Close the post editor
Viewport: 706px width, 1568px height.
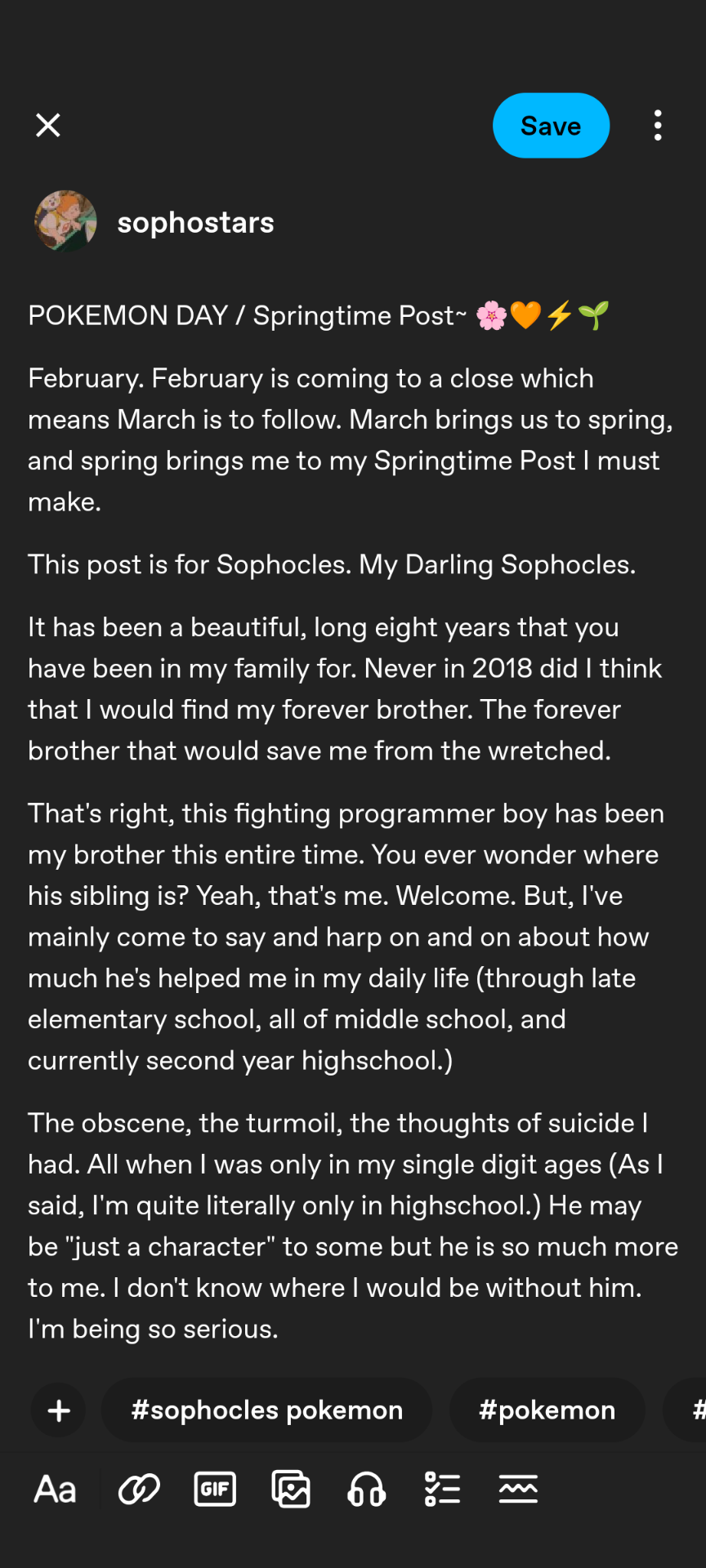click(48, 126)
